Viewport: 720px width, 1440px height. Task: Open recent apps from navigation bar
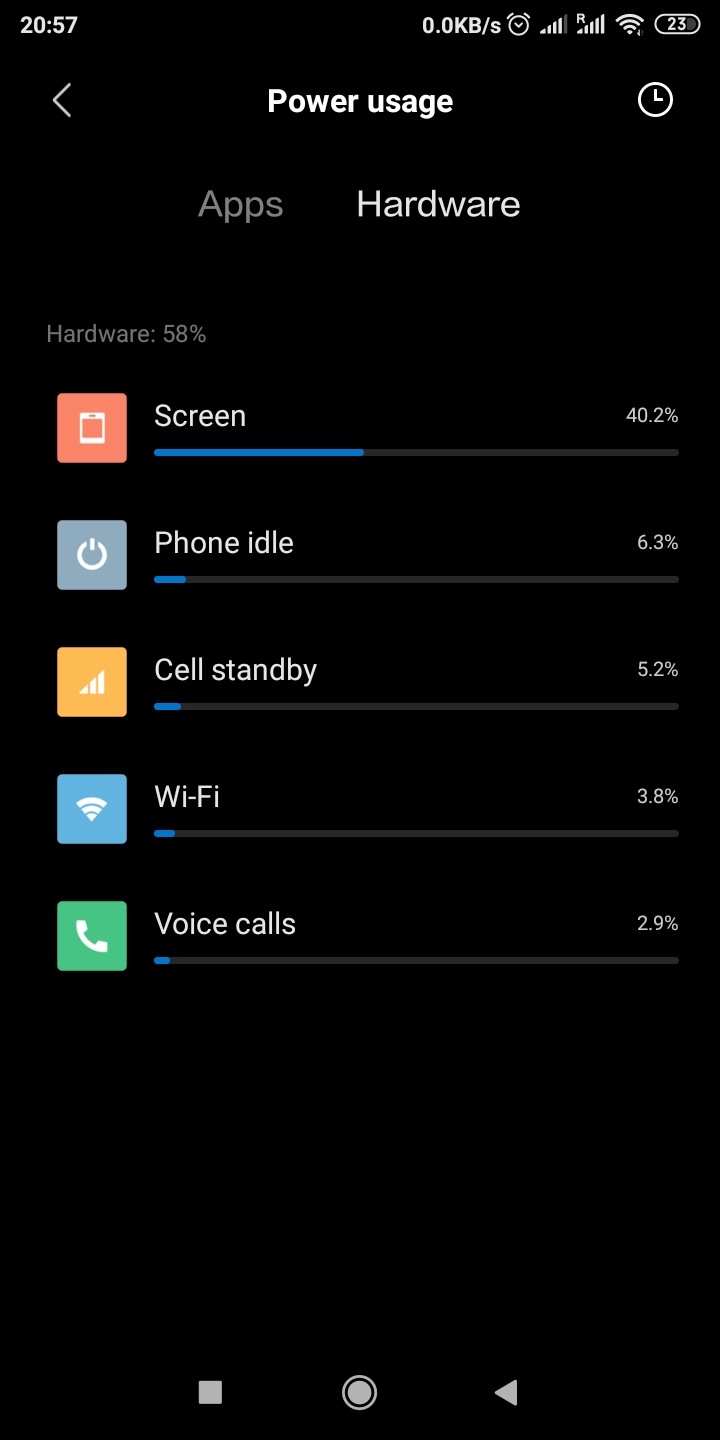tap(210, 1392)
